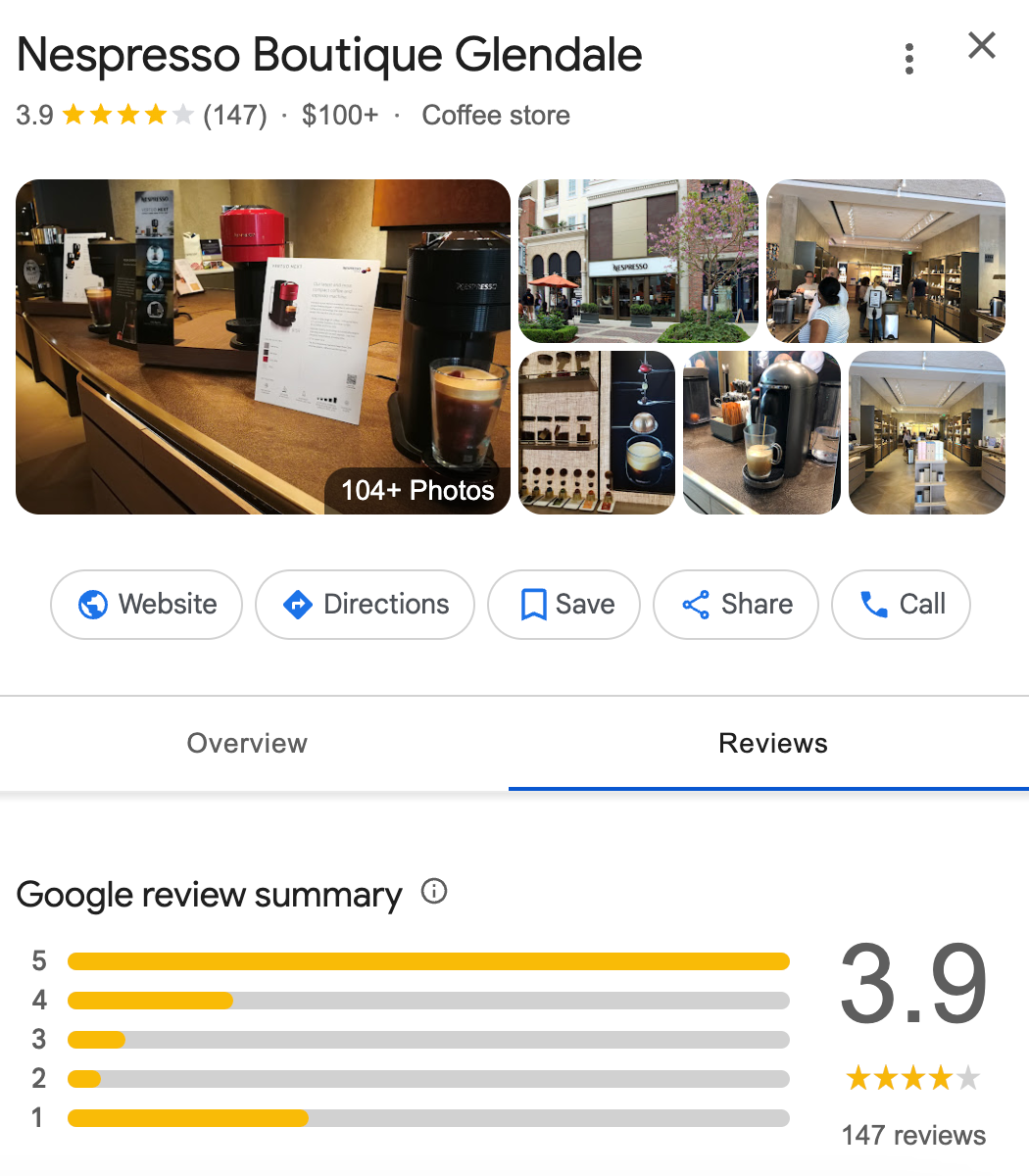Filter reviews by the 5-star bar
1029x1176 pixels.
click(428, 961)
